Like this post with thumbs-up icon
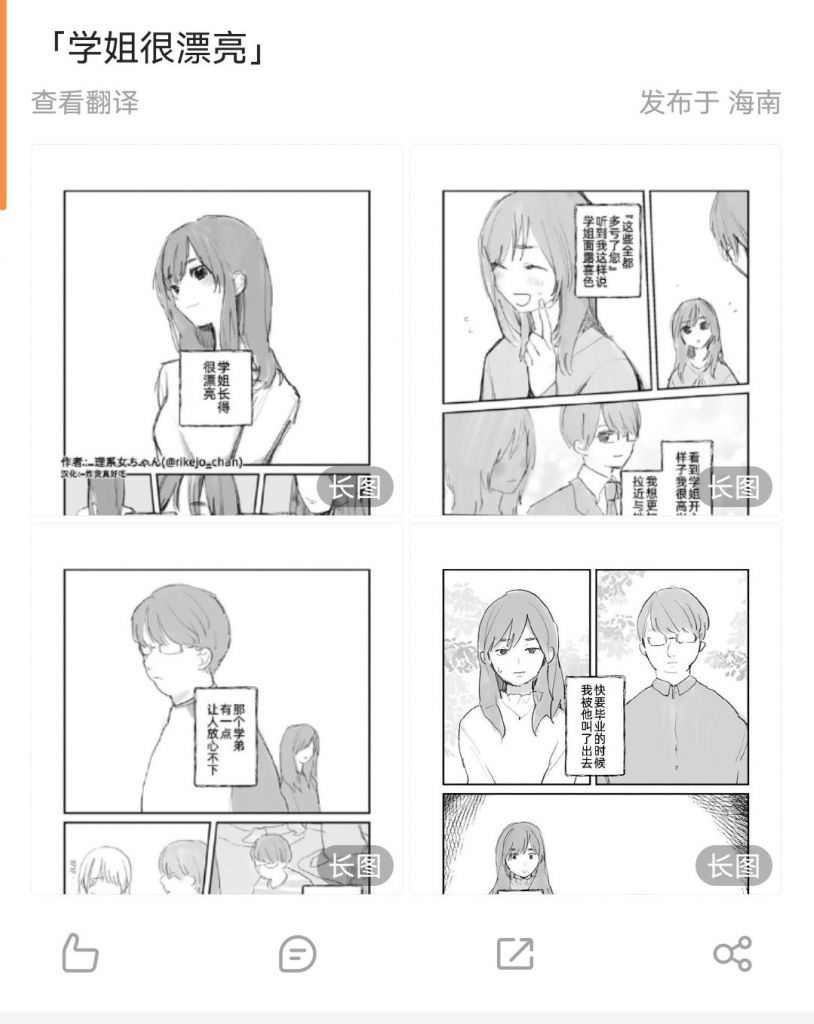 (x=80, y=953)
